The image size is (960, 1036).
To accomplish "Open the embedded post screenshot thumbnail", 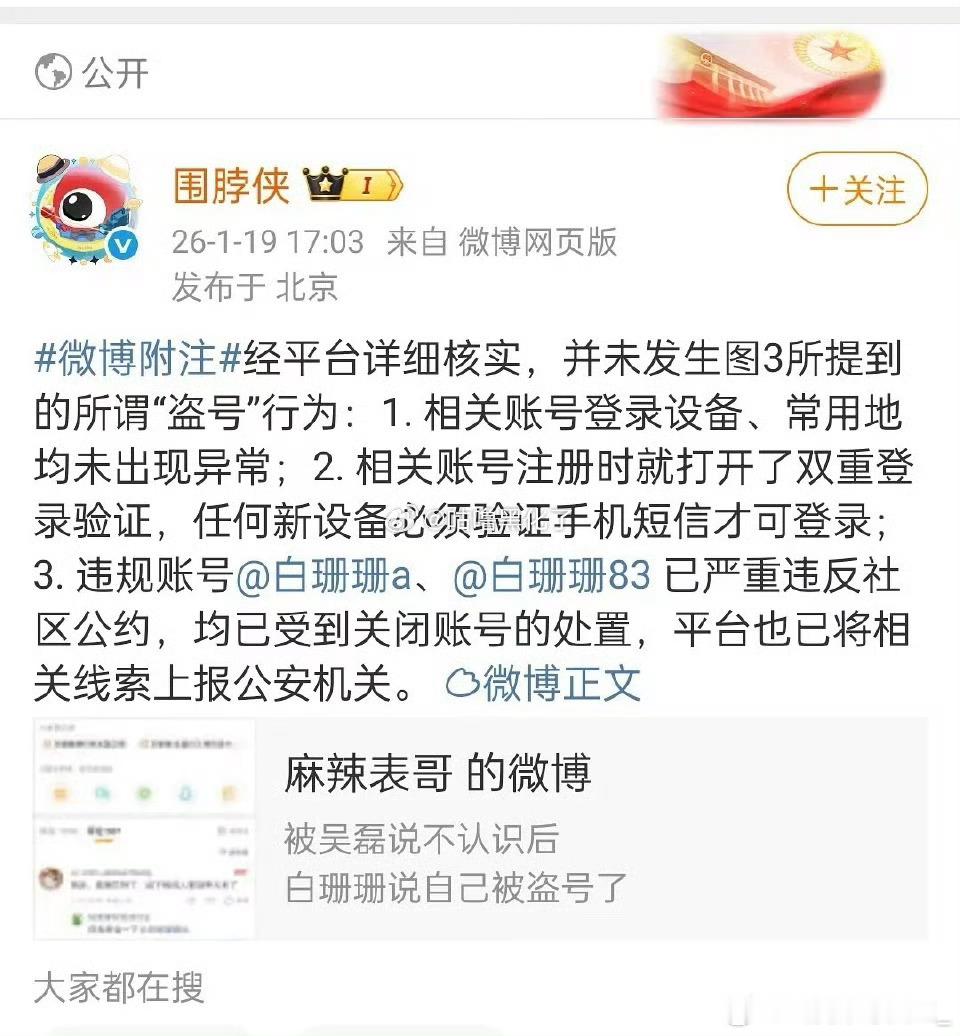I will (143, 830).
